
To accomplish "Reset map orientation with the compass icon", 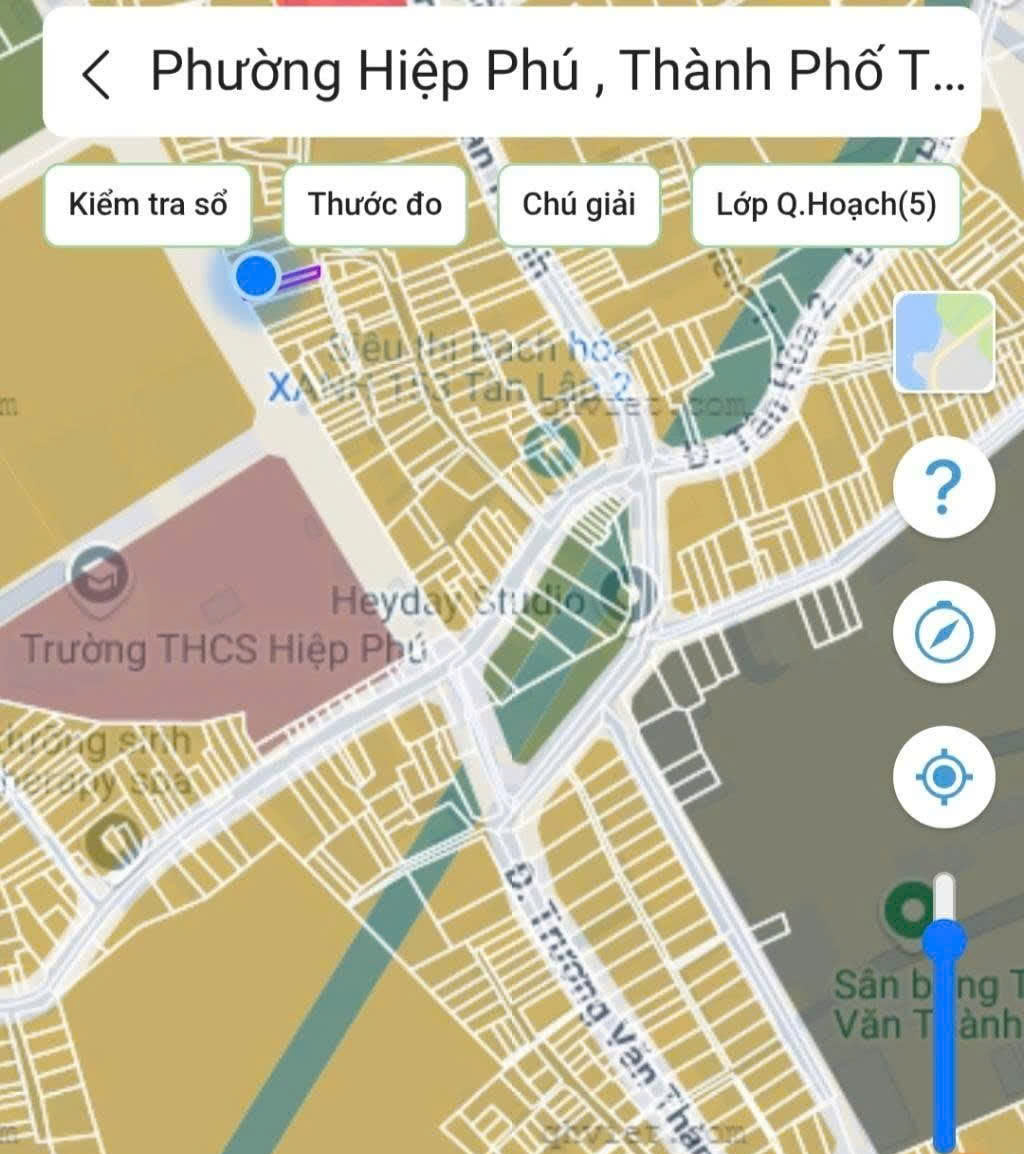I will point(944,634).
